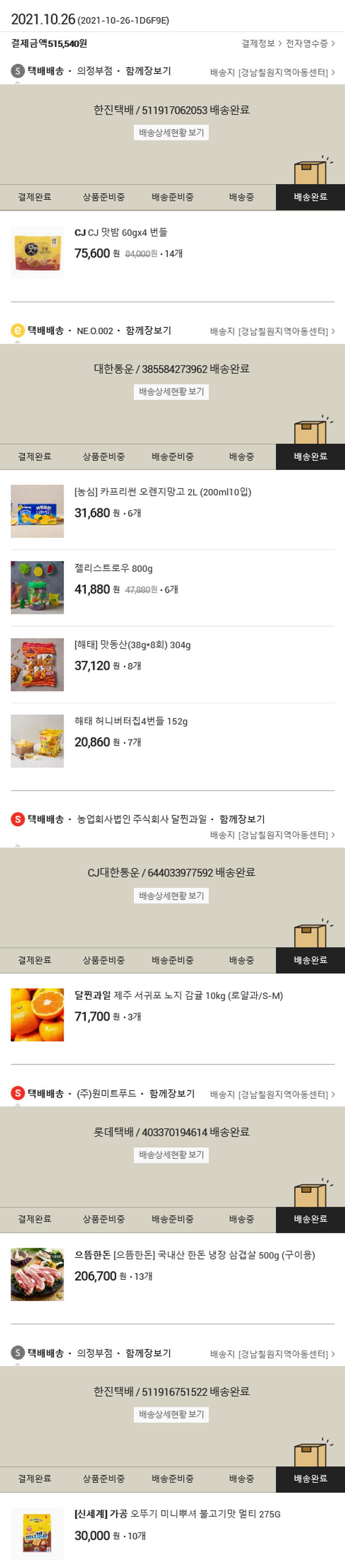The width and height of the screenshot is (345, 1568).
Task: Open 제주 서귀포 노지 감귤 10kg item
Action: tap(178, 996)
